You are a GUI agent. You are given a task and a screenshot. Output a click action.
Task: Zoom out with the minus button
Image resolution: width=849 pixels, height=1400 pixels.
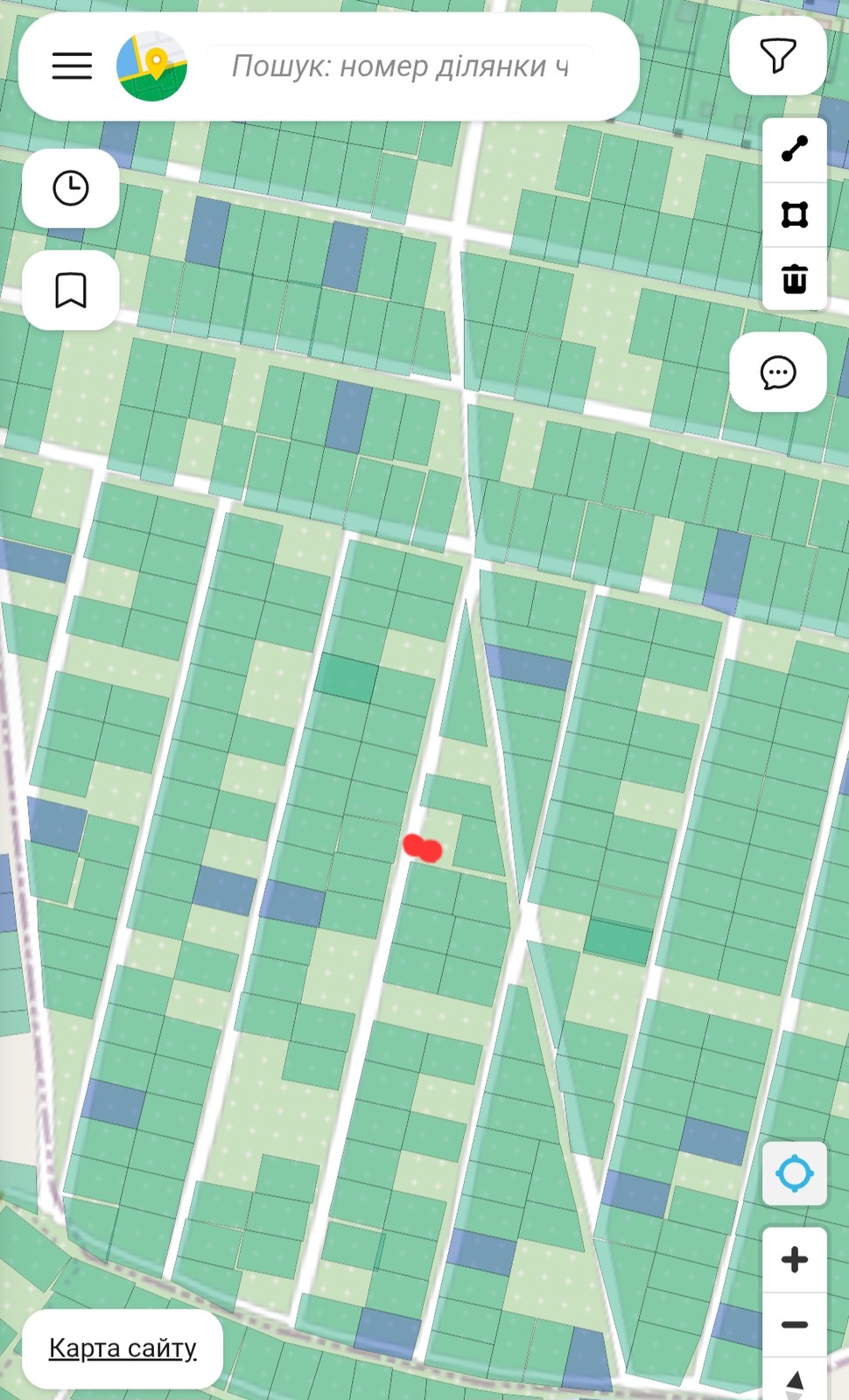click(795, 1325)
